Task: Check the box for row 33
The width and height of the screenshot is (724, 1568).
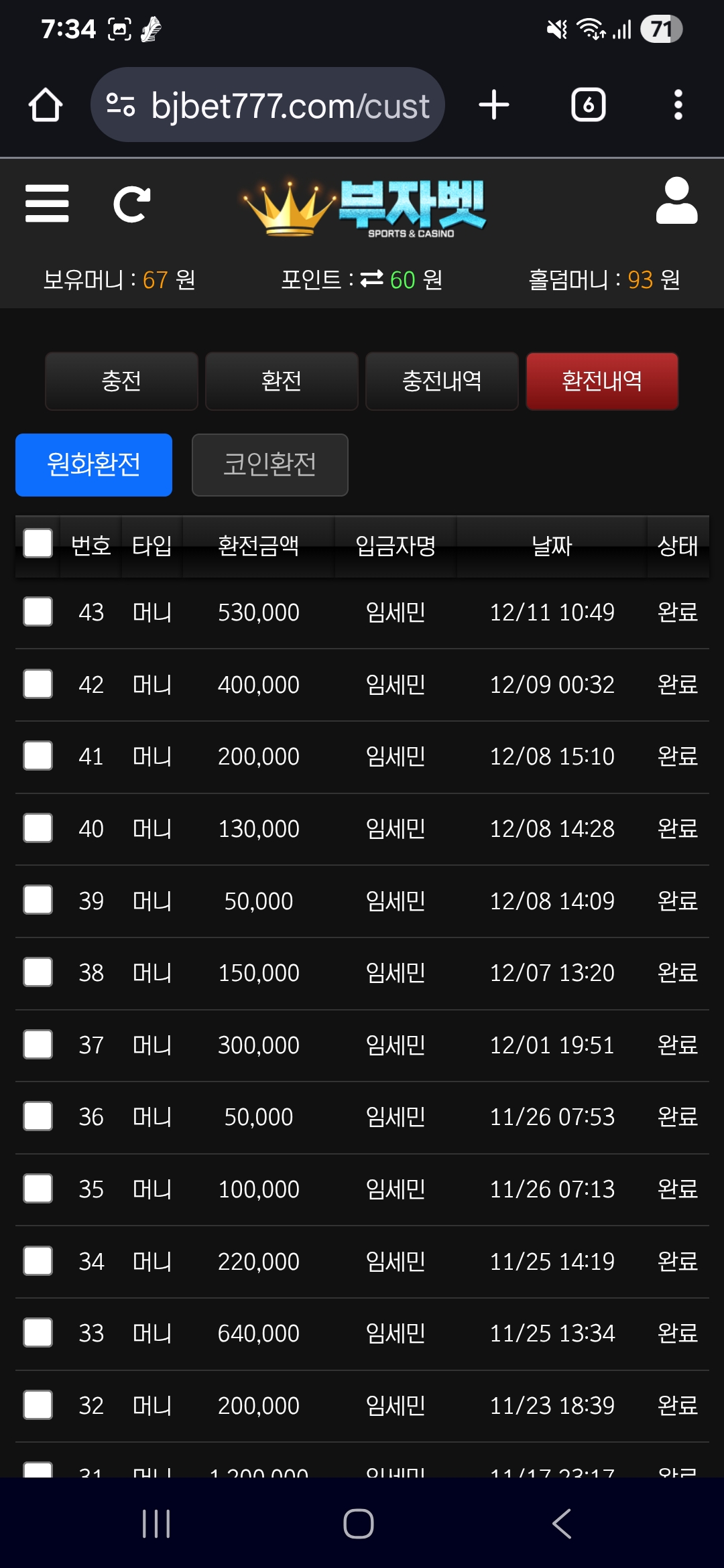Action: [x=38, y=1333]
